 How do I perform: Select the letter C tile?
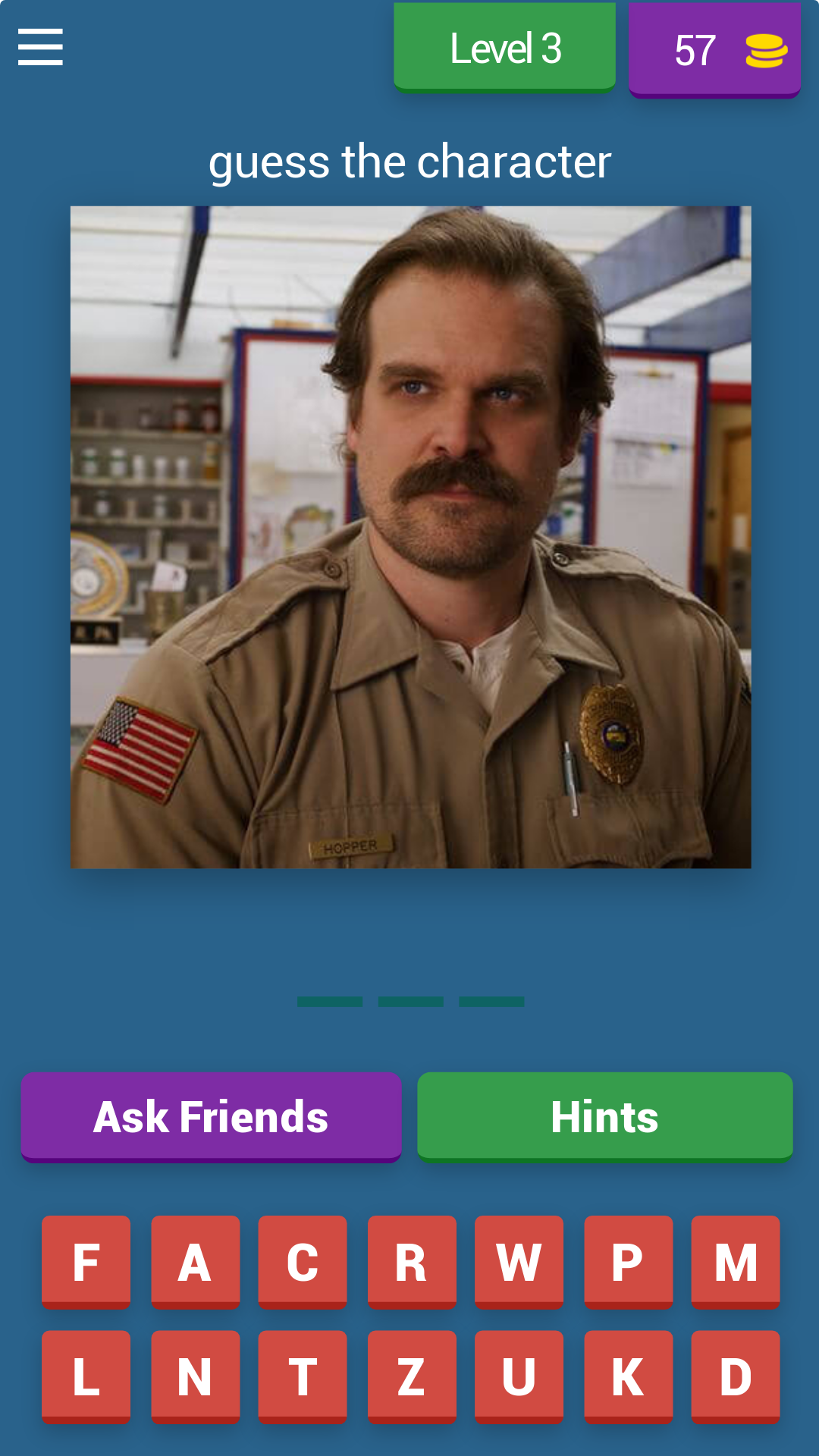(x=303, y=1260)
